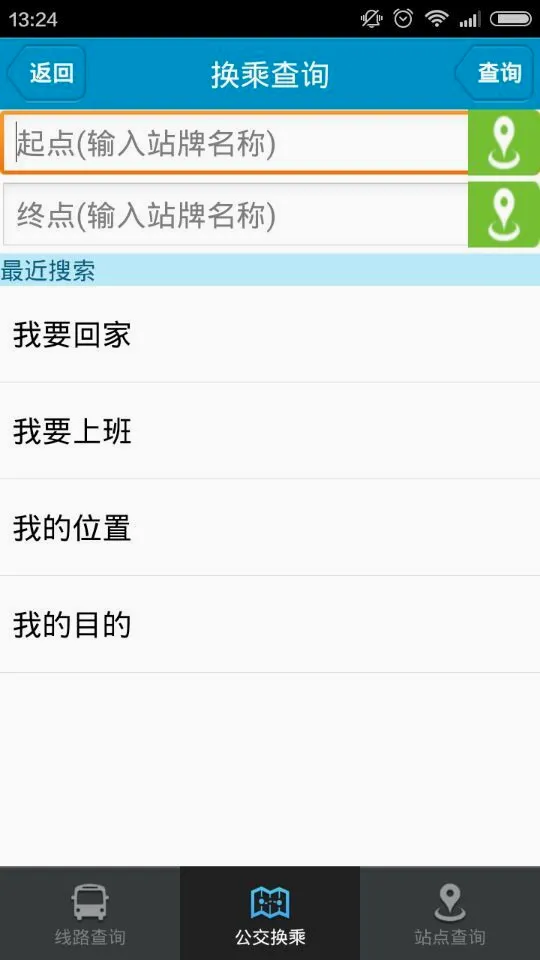This screenshot has height=960, width=540.
Task: Focus the 起点 start station field
Action: (x=234, y=143)
